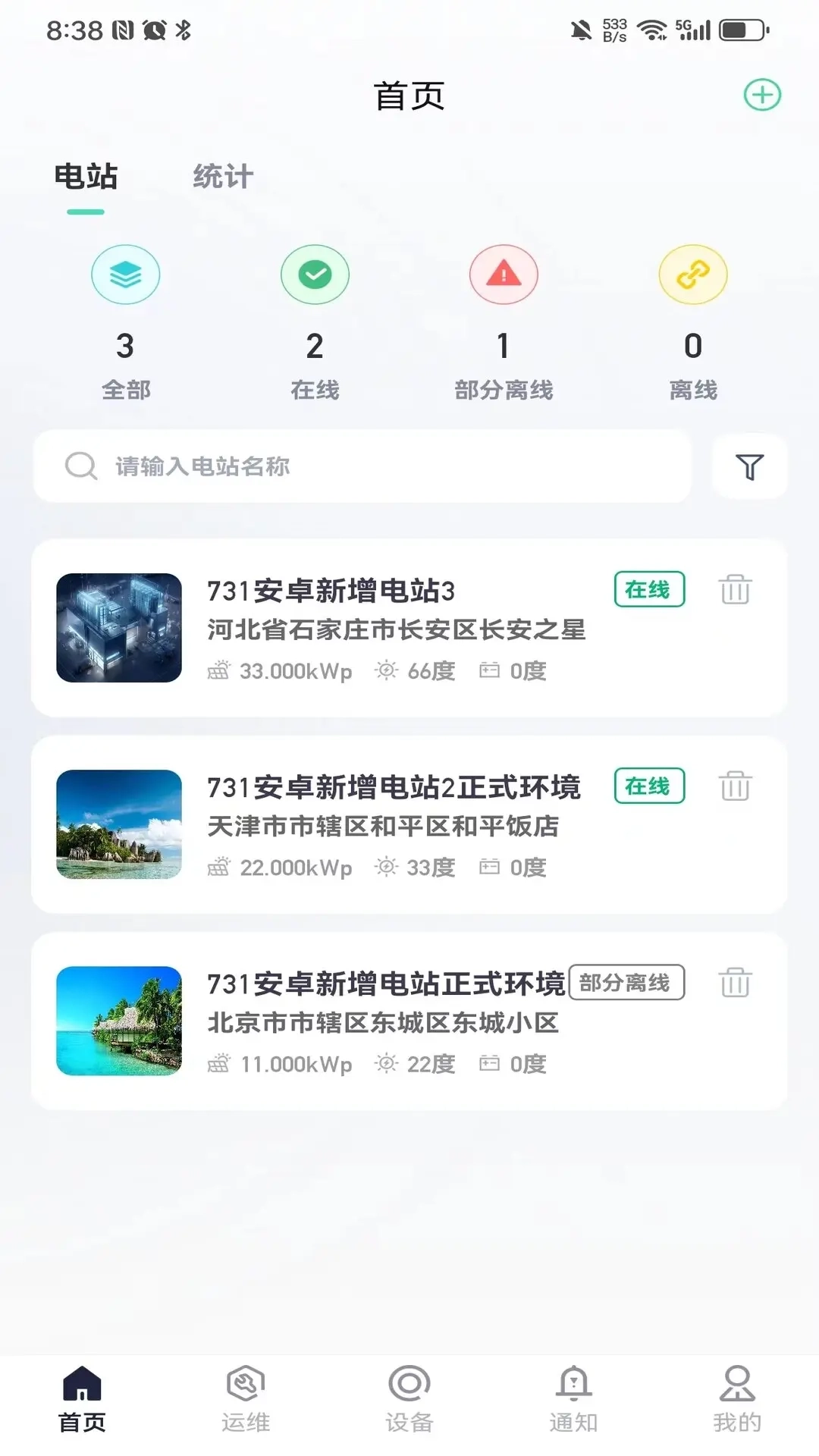Tap the 部分离线 badge on 731安卓新增电站正式环境

tap(627, 983)
